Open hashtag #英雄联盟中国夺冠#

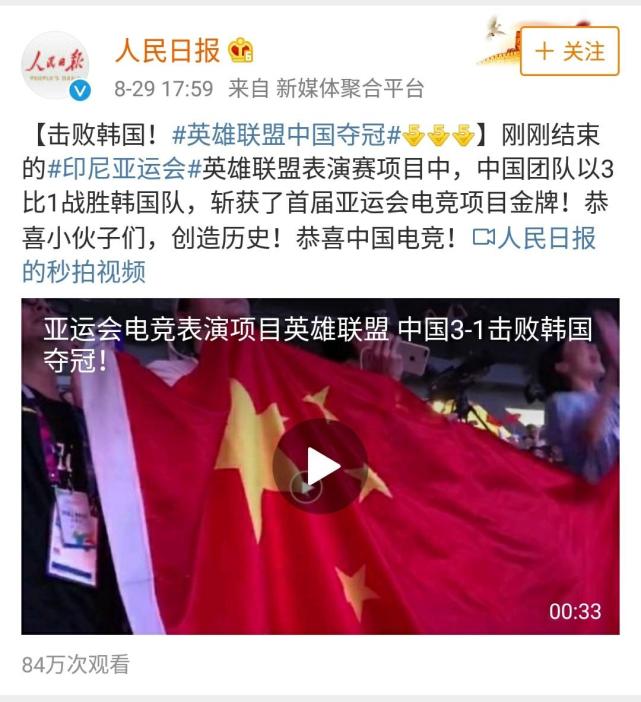point(286,133)
